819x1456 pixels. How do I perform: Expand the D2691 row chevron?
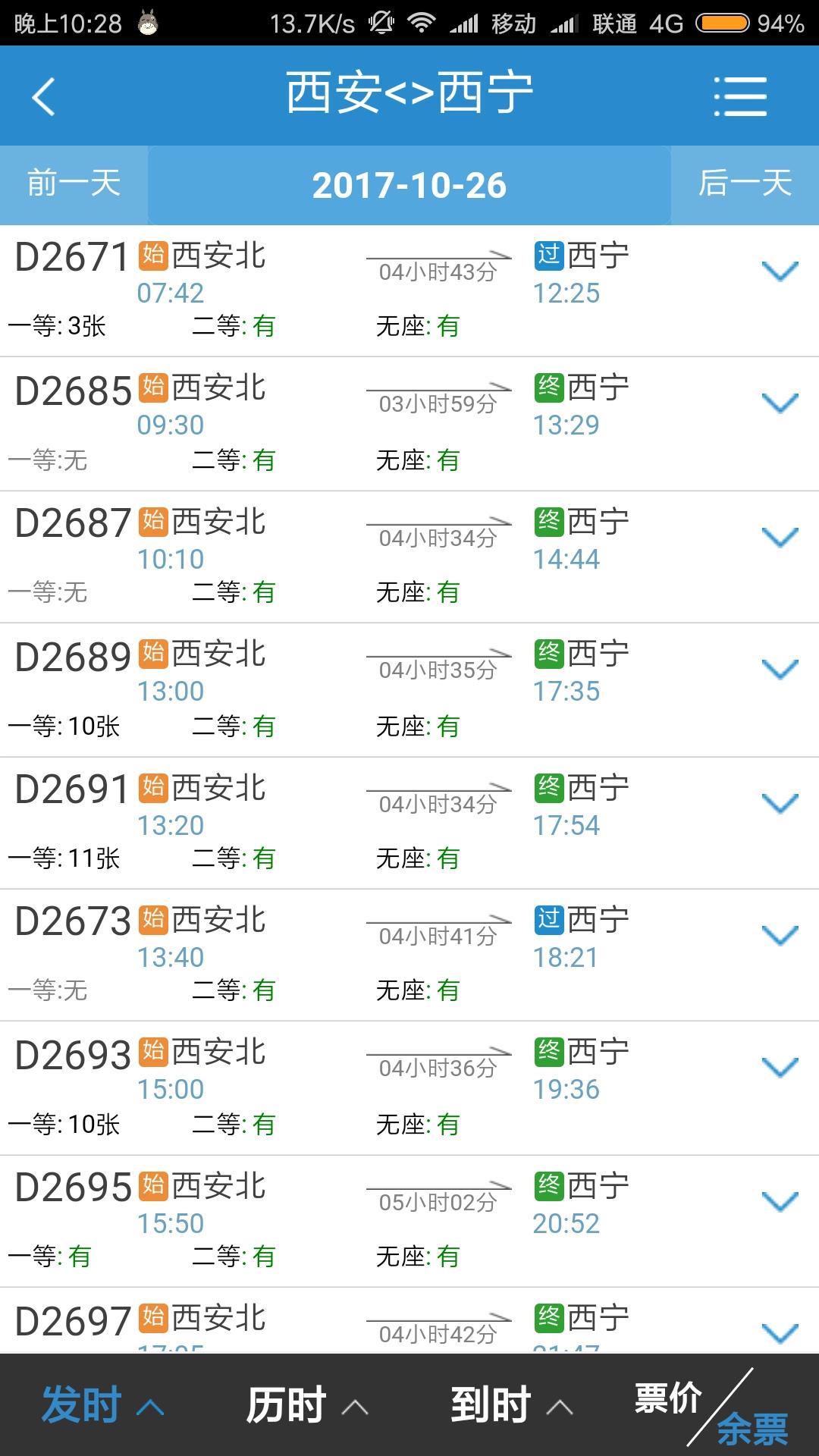click(780, 804)
